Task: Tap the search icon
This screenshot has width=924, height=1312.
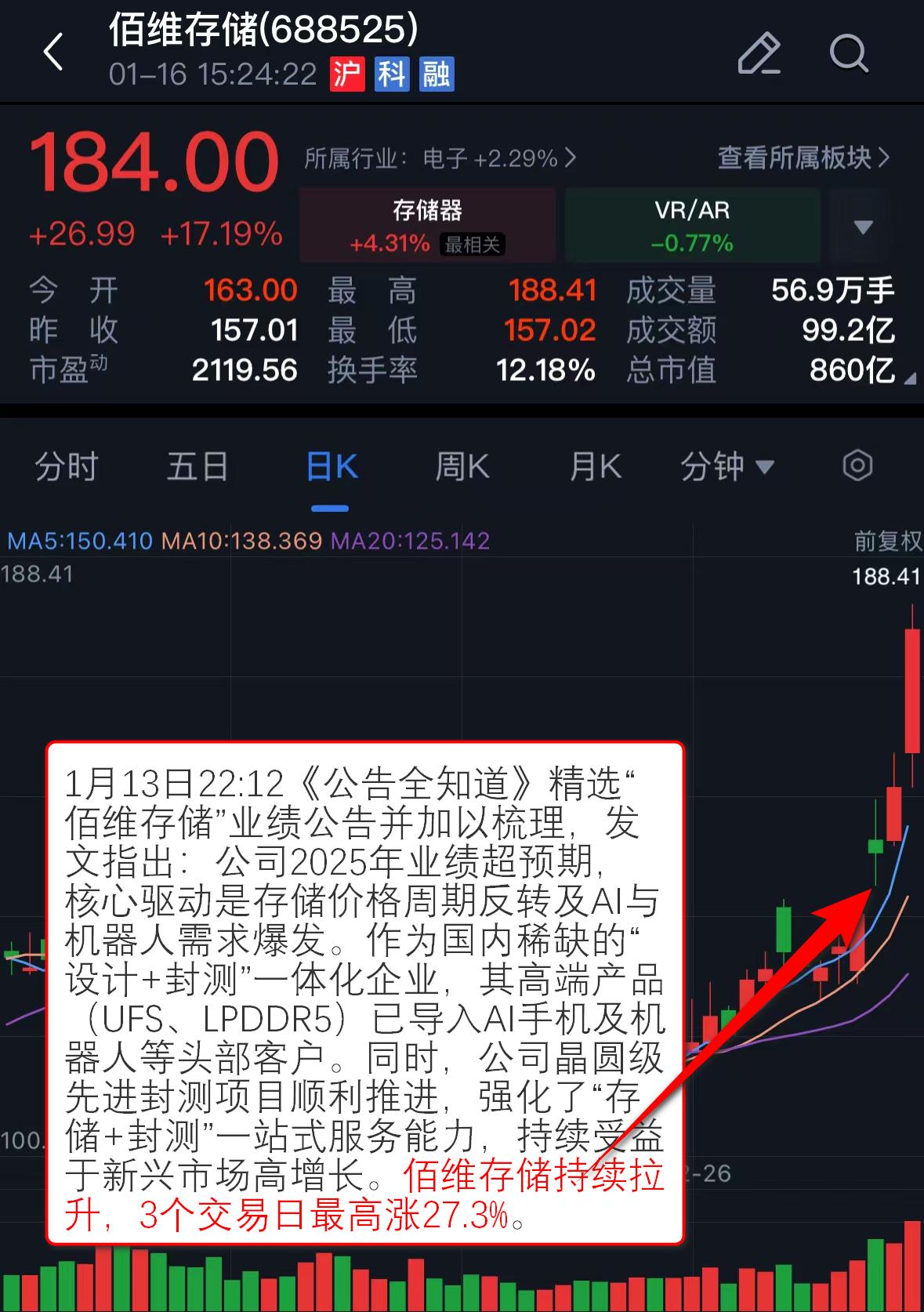Action: point(849,55)
